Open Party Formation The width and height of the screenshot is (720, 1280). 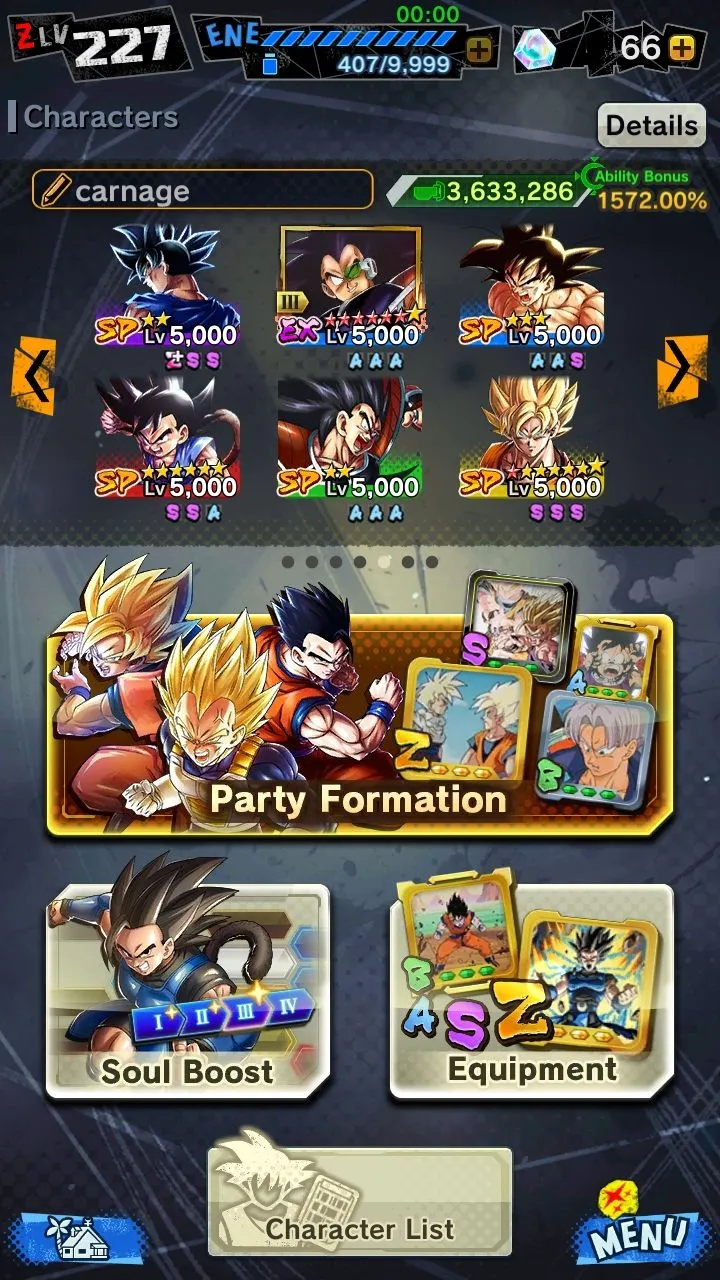(358, 722)
